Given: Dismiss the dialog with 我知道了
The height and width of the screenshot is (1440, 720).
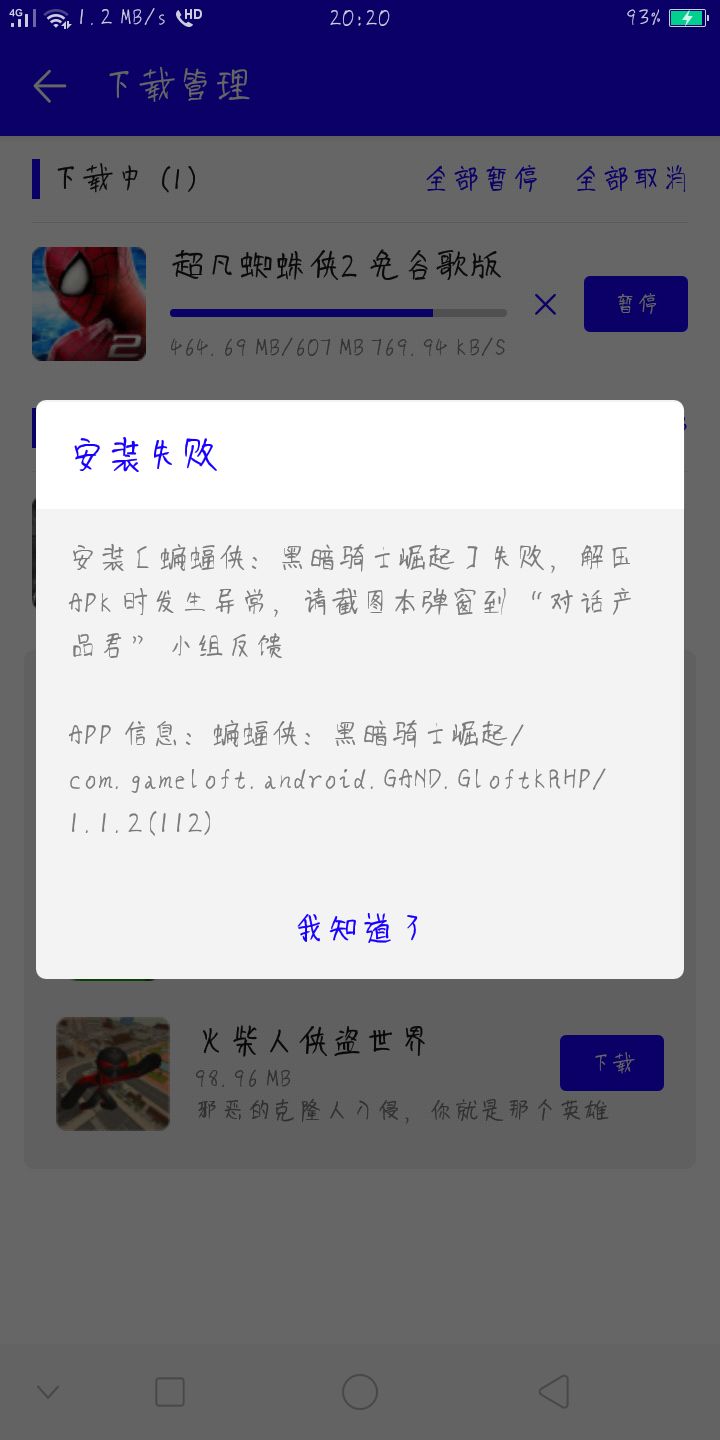Looking at the screenshot, I should [359, 928].
